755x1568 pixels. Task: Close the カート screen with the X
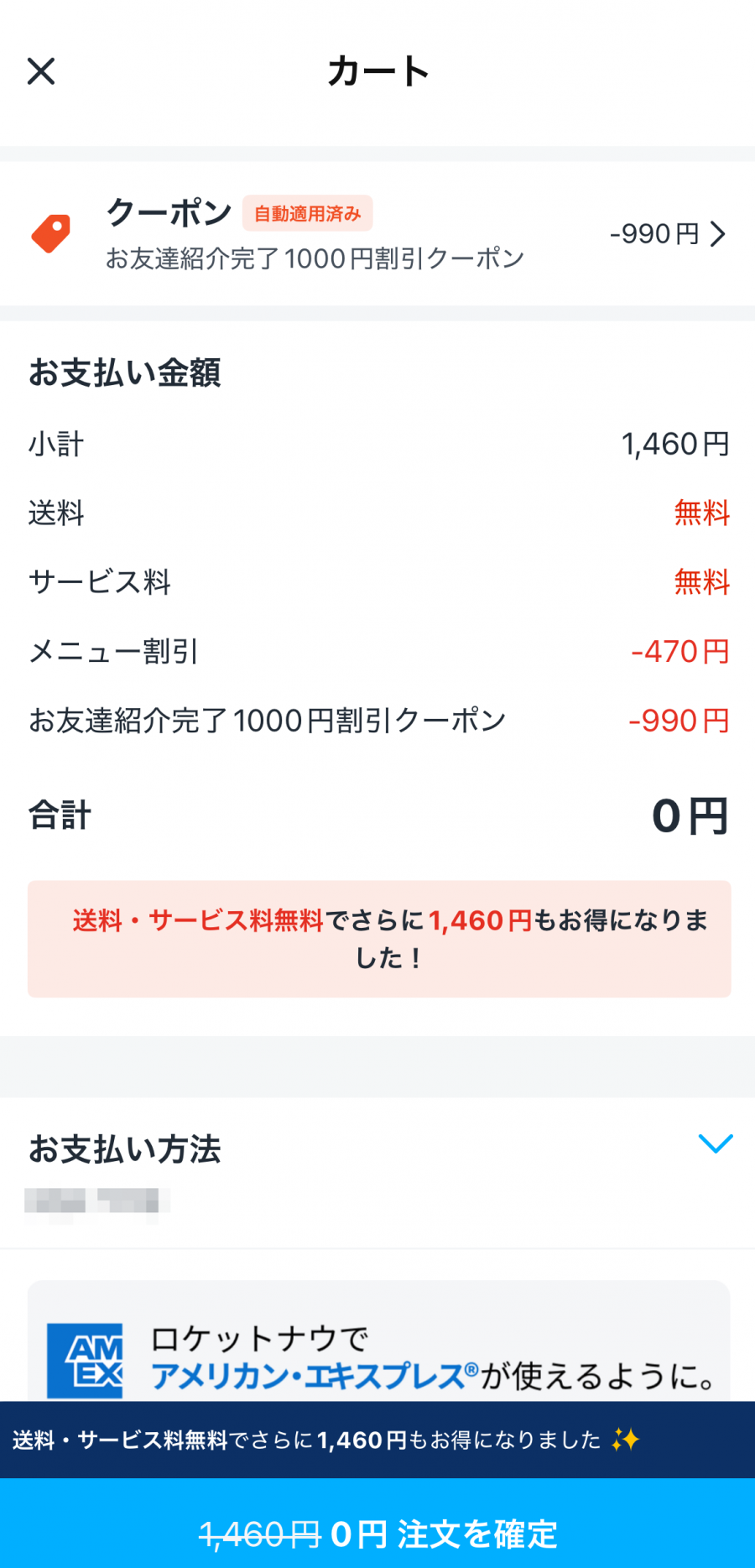click(39, 70)
